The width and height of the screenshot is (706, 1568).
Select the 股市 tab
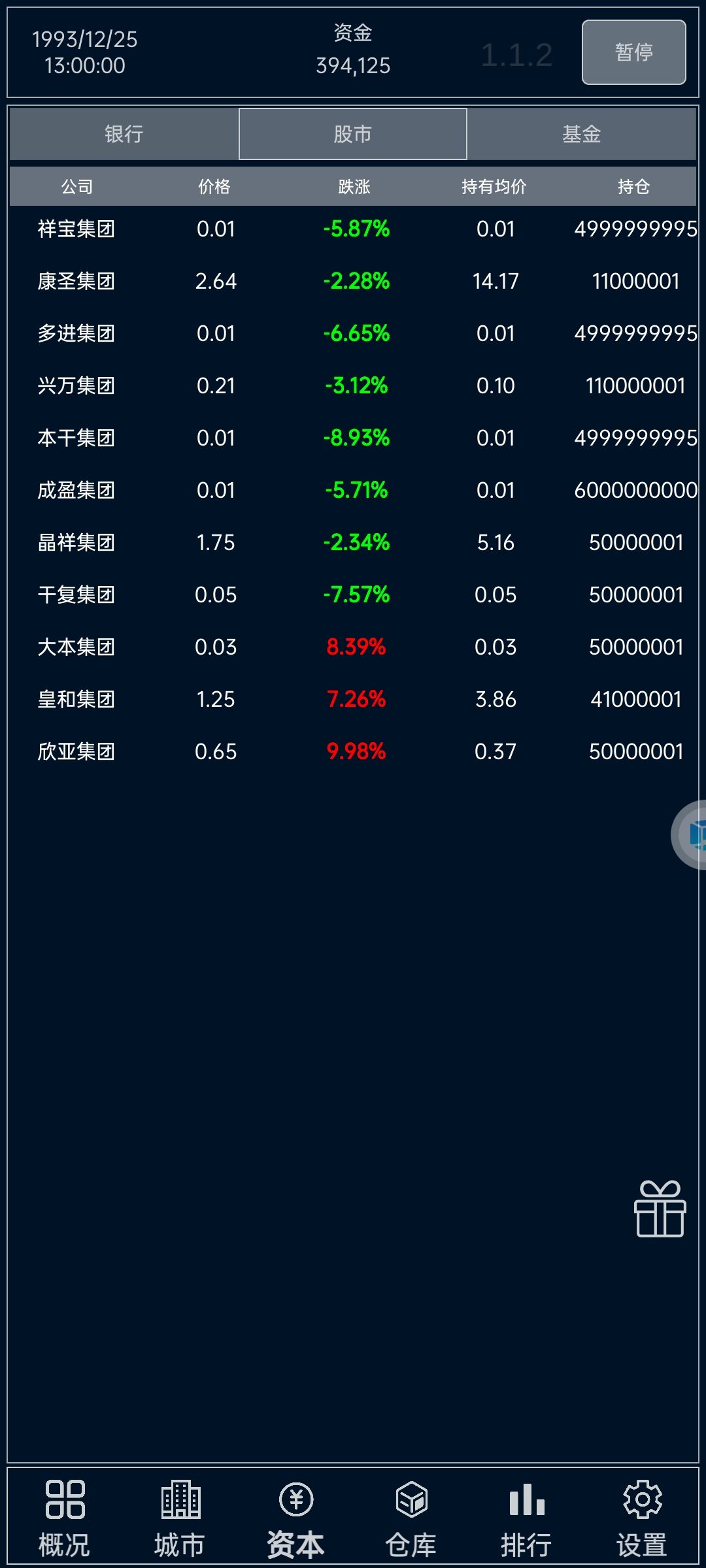(353, 134)
